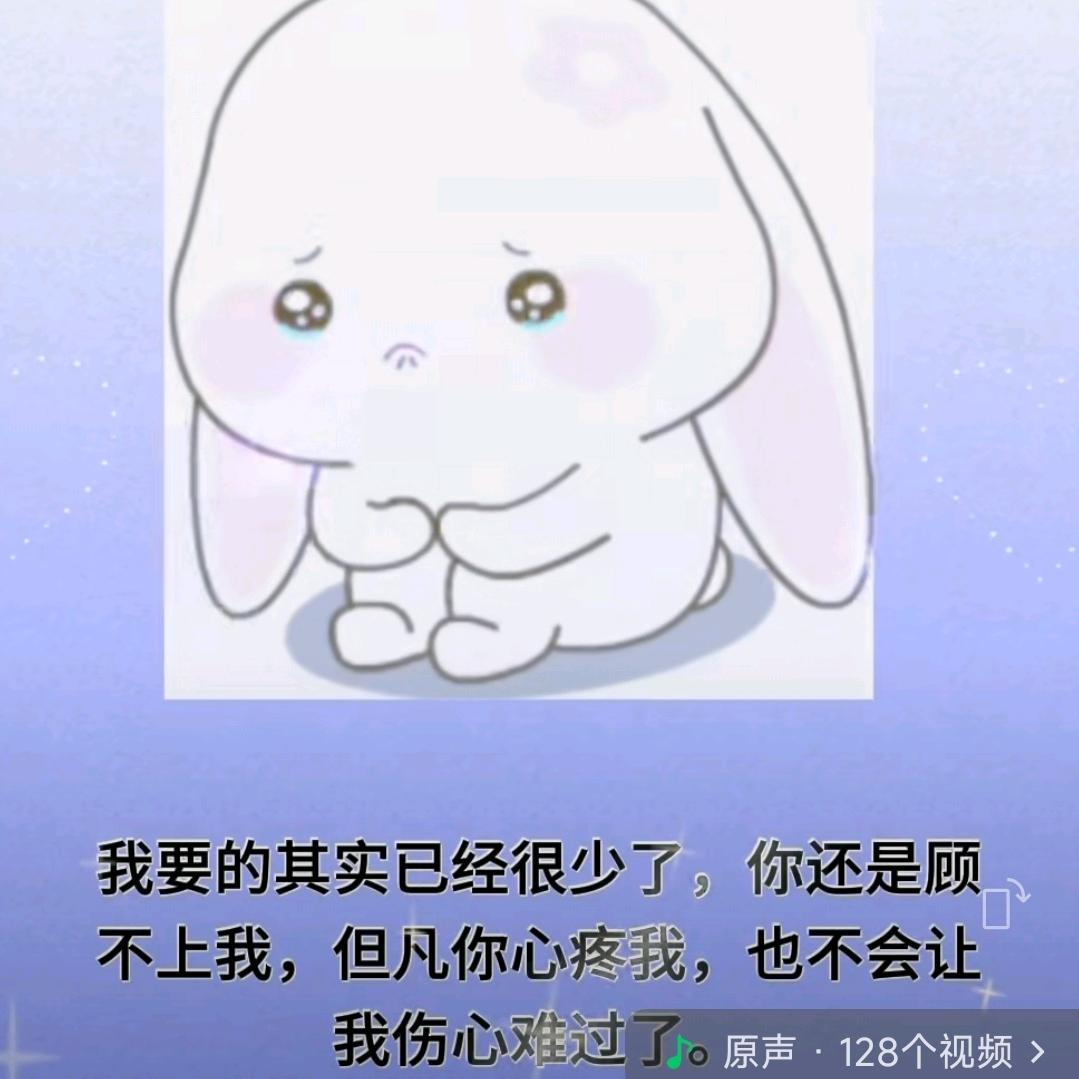This screenshot has width=1079, height=1079.
Task: Rotate the video to landscape view
Action: (1005, 905)
